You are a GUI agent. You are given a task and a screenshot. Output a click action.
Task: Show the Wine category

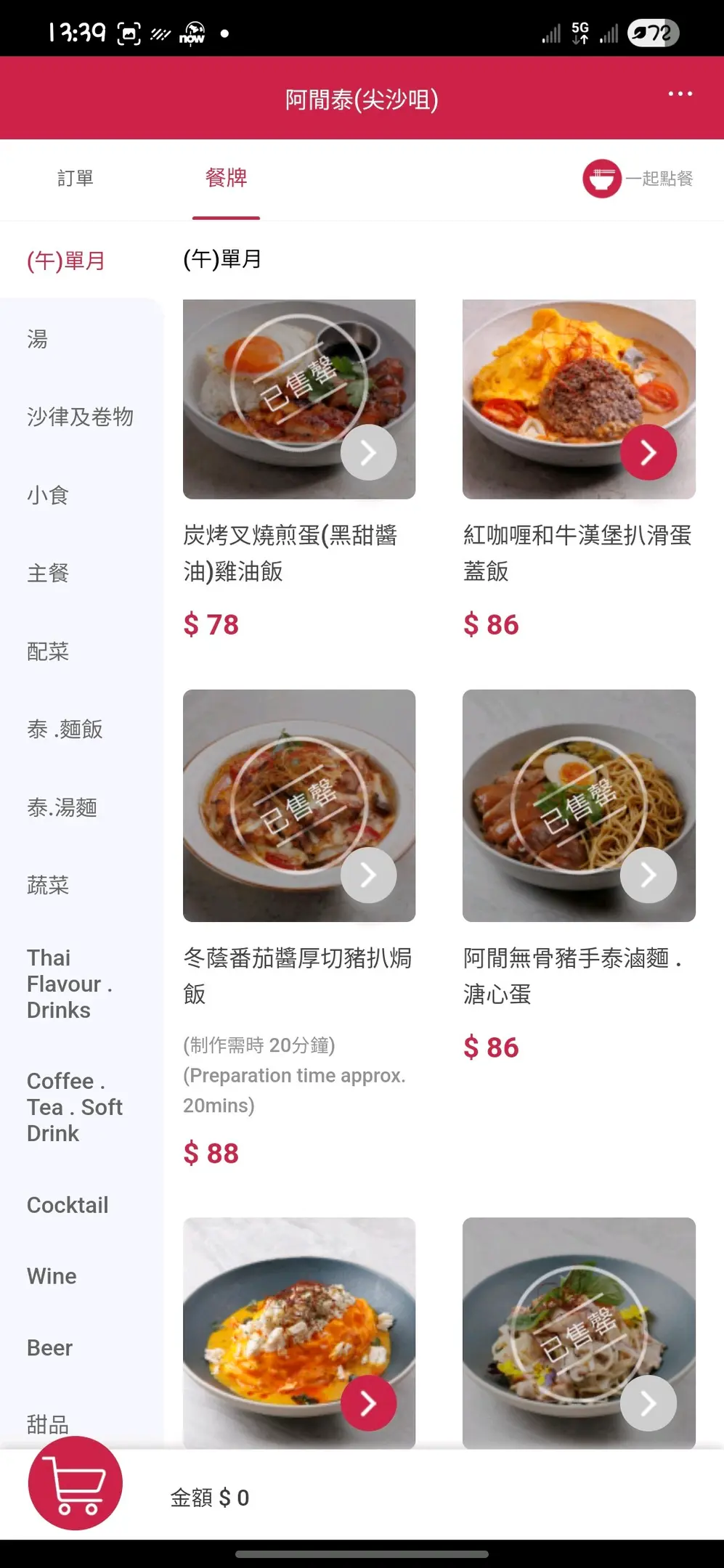[x=52, y=1276]
